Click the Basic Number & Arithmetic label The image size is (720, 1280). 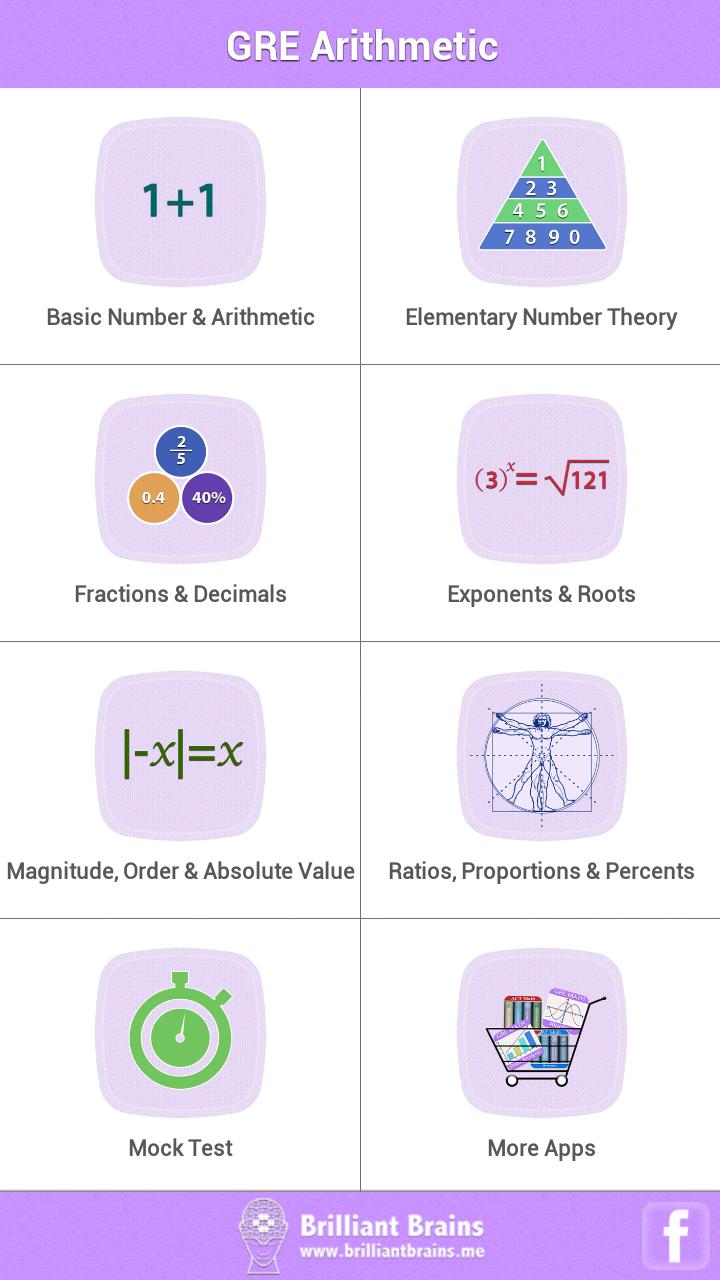point(180,317)
